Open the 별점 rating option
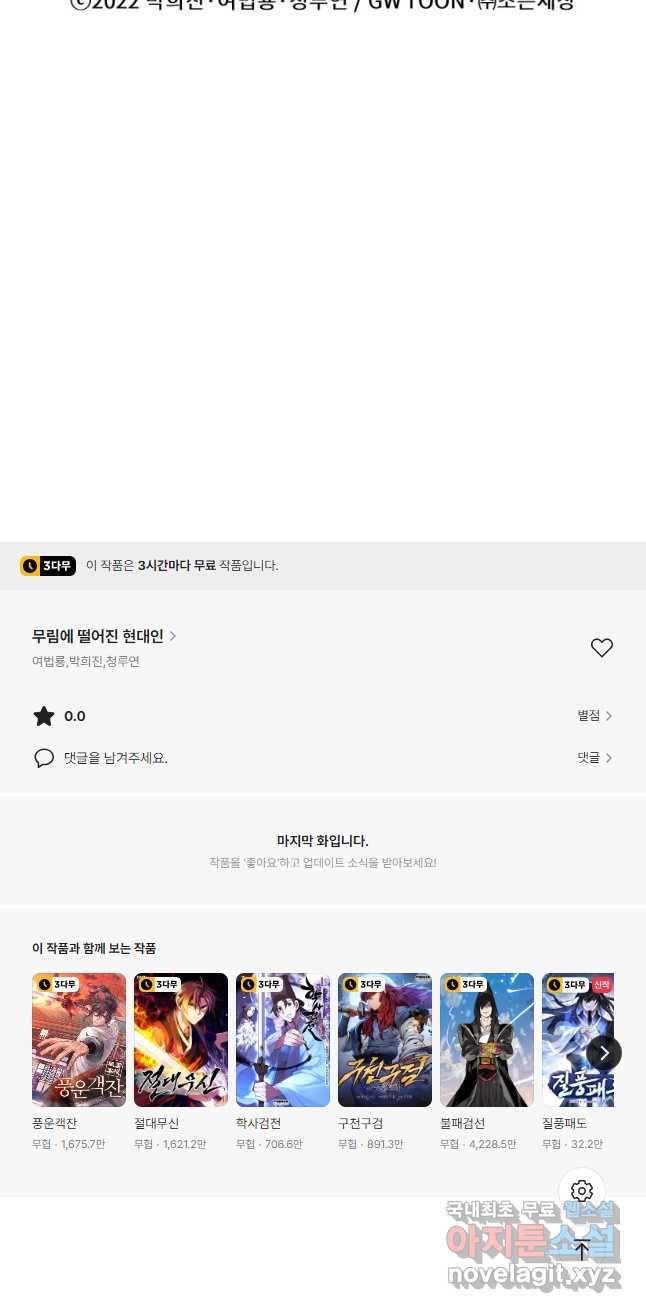The width and height of the screenshot is (646, 1313). point(594,716)
